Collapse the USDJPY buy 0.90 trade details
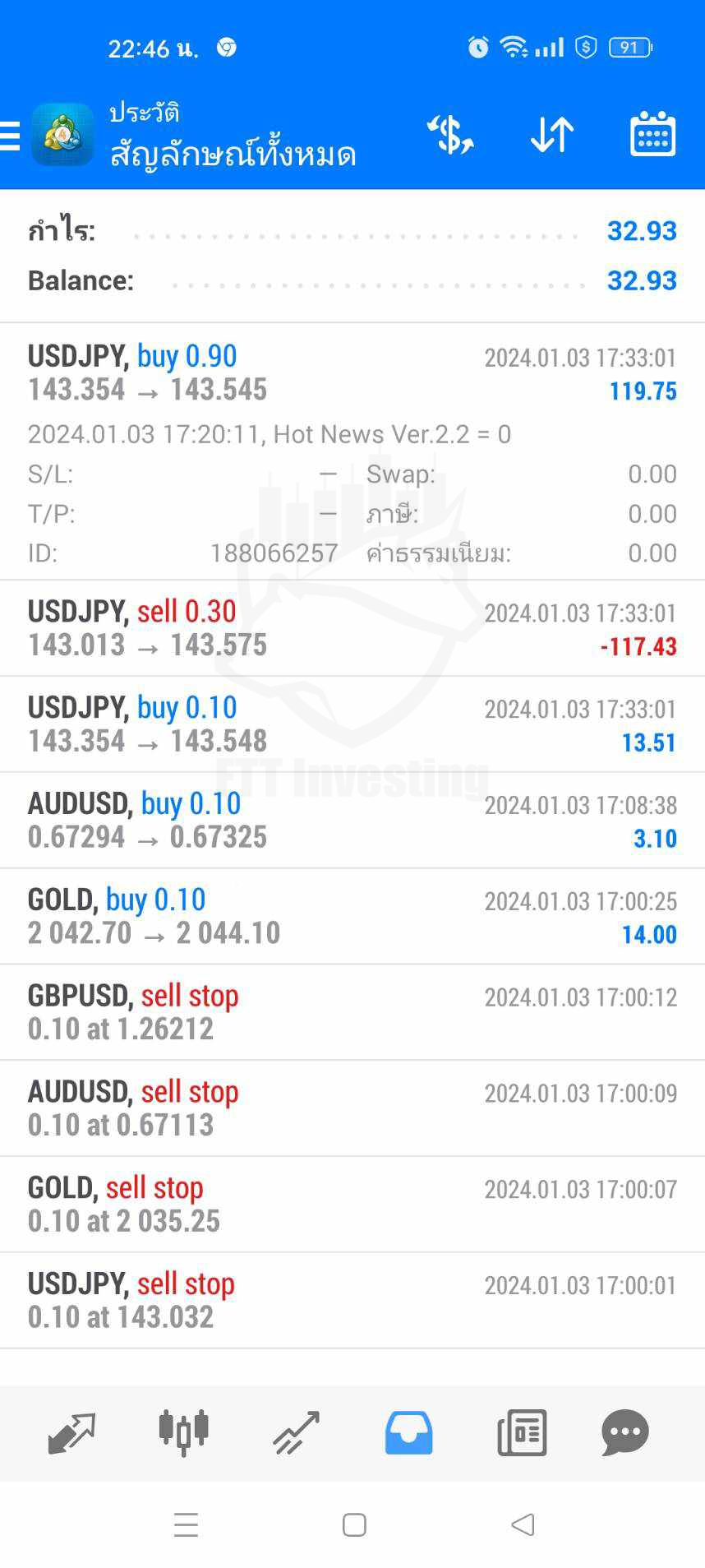 352,451
